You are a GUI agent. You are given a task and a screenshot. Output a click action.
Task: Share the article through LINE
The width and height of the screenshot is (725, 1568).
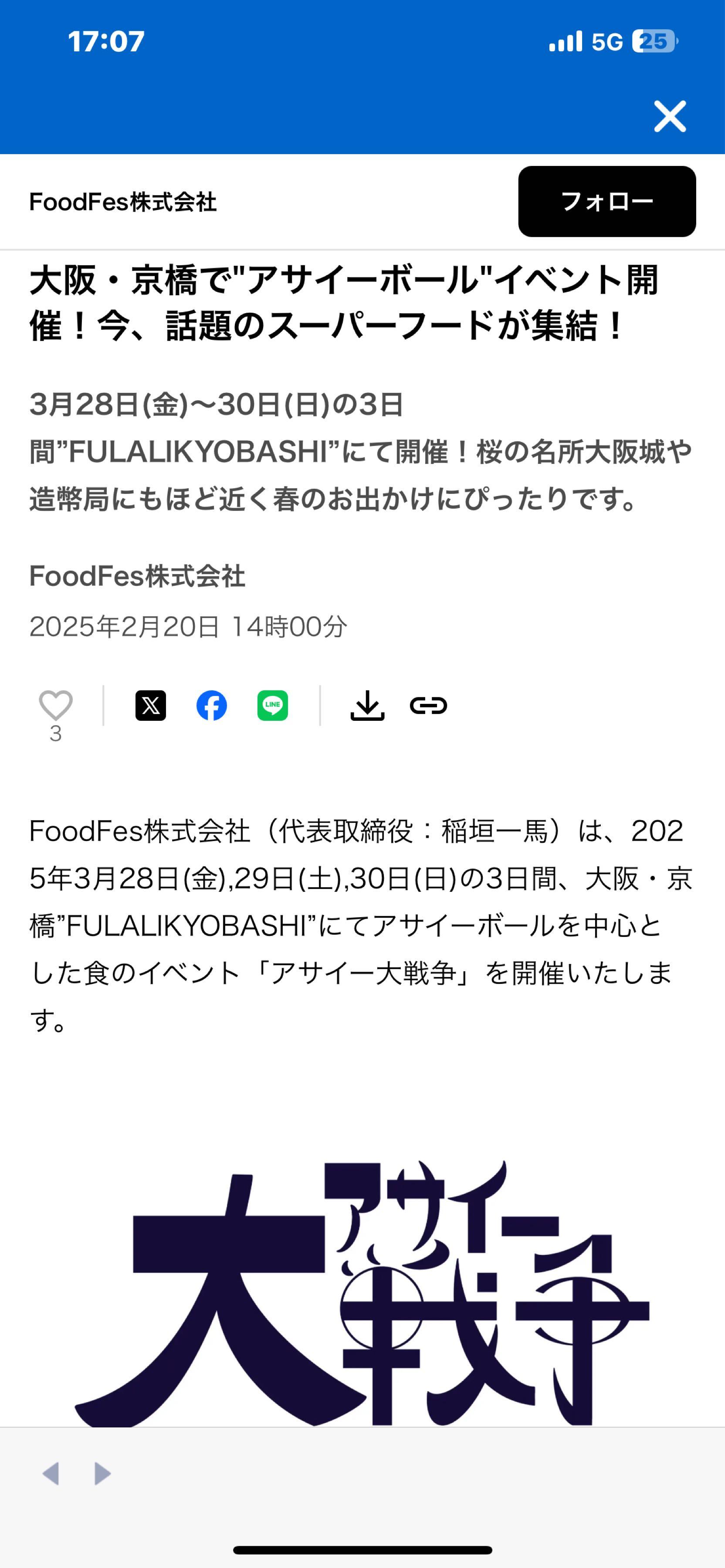coord(273,706)
